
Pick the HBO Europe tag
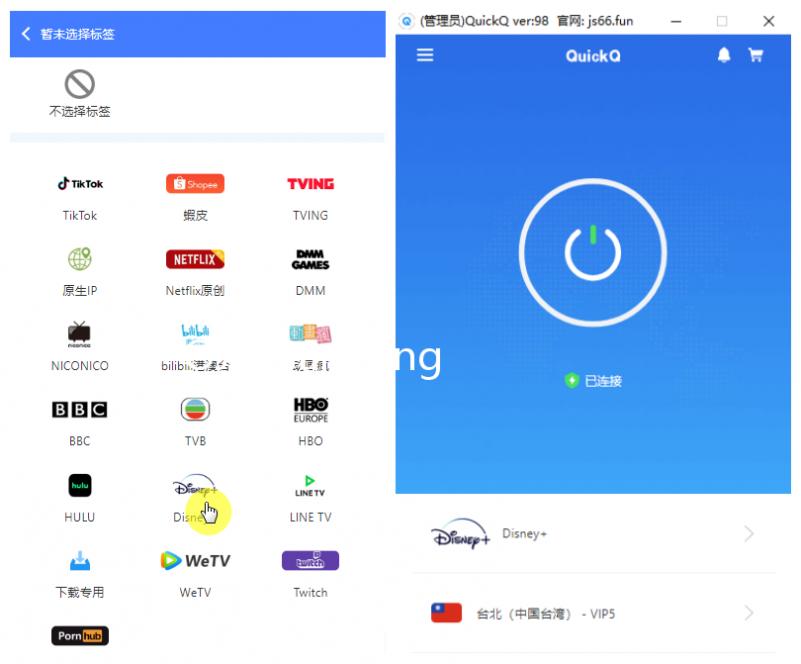point(310,410)
